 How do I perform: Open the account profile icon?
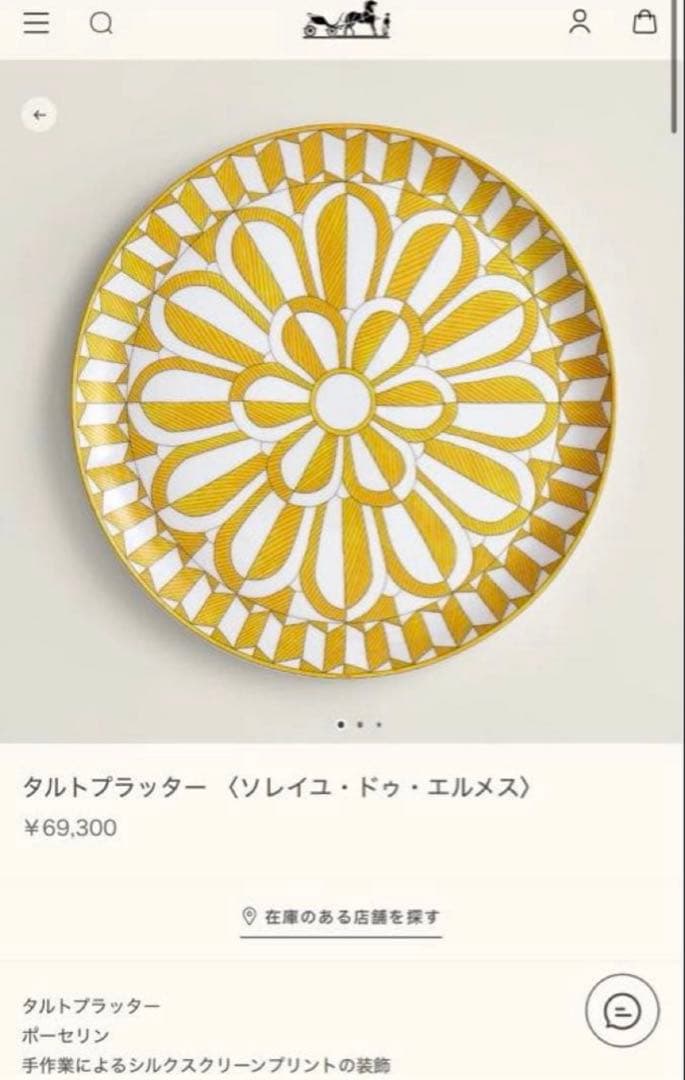point(580,24)
